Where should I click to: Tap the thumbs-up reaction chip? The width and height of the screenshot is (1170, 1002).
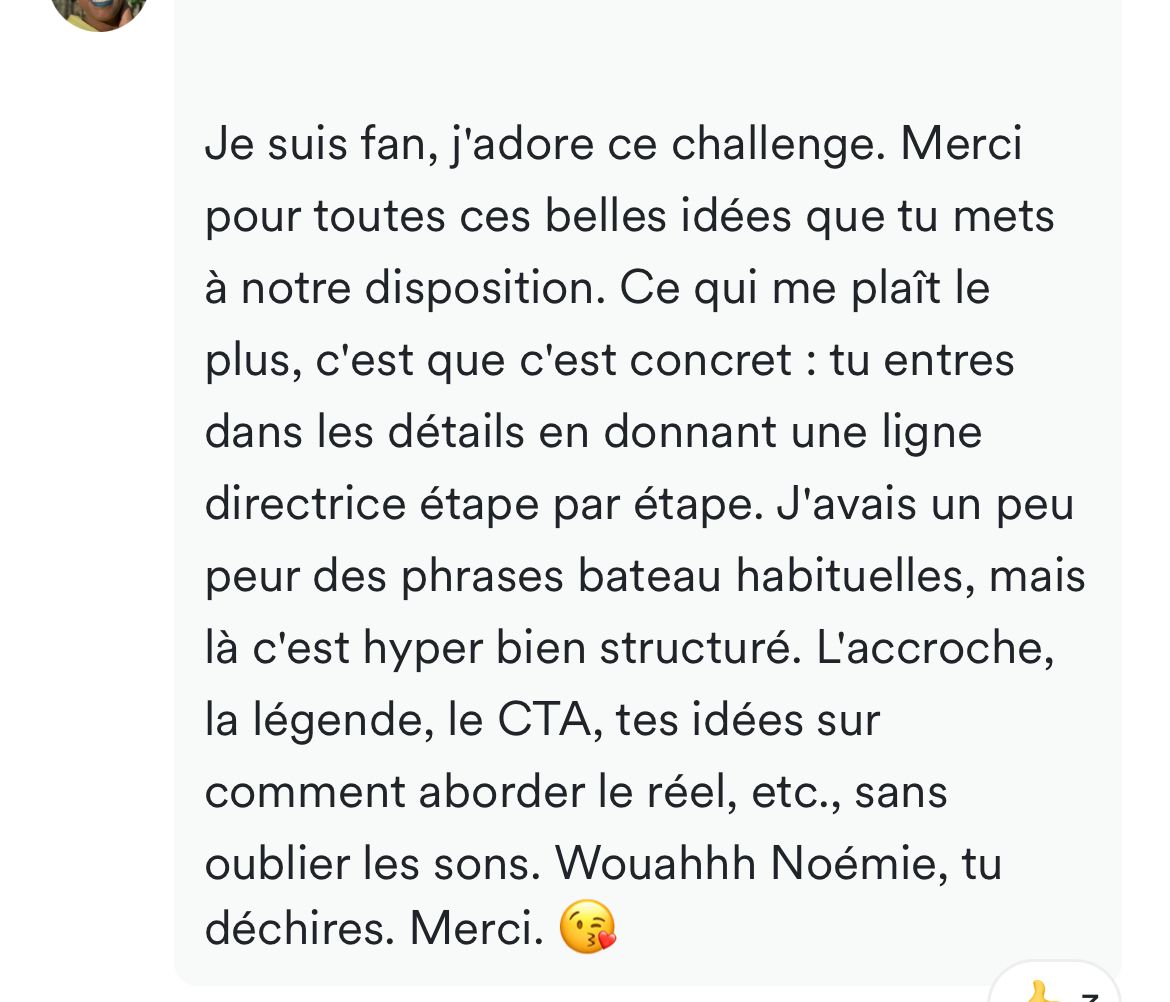pos(1054,988)
